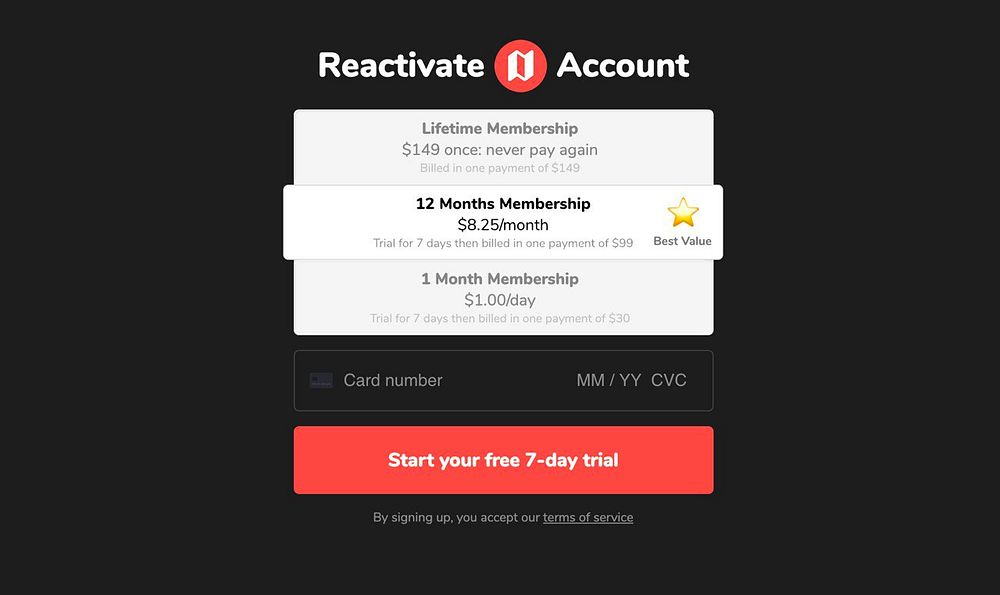Enter the CVC field
1000x595 pixels.
(x=668, y=380)
